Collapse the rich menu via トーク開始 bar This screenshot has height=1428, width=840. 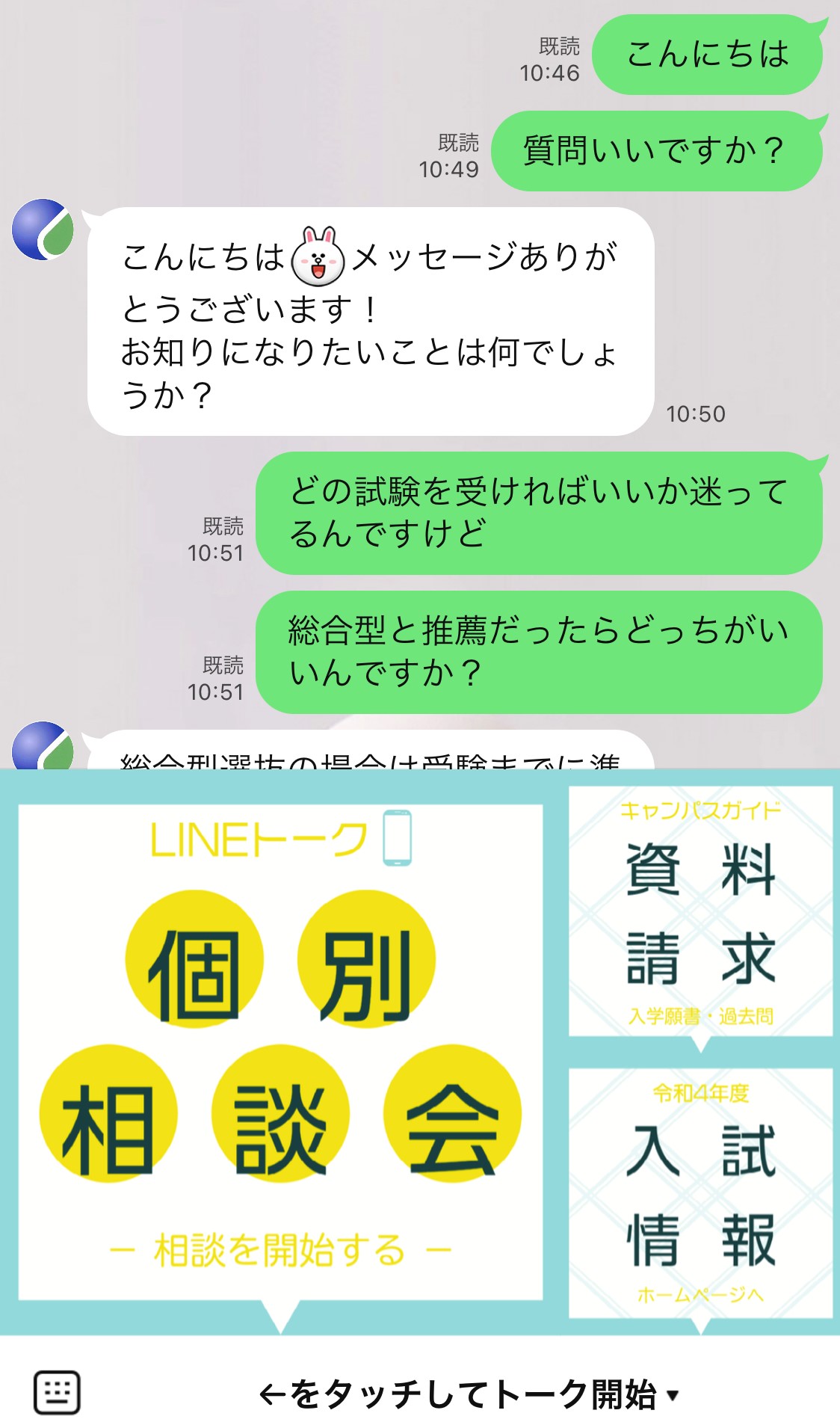click(469, 1394)
